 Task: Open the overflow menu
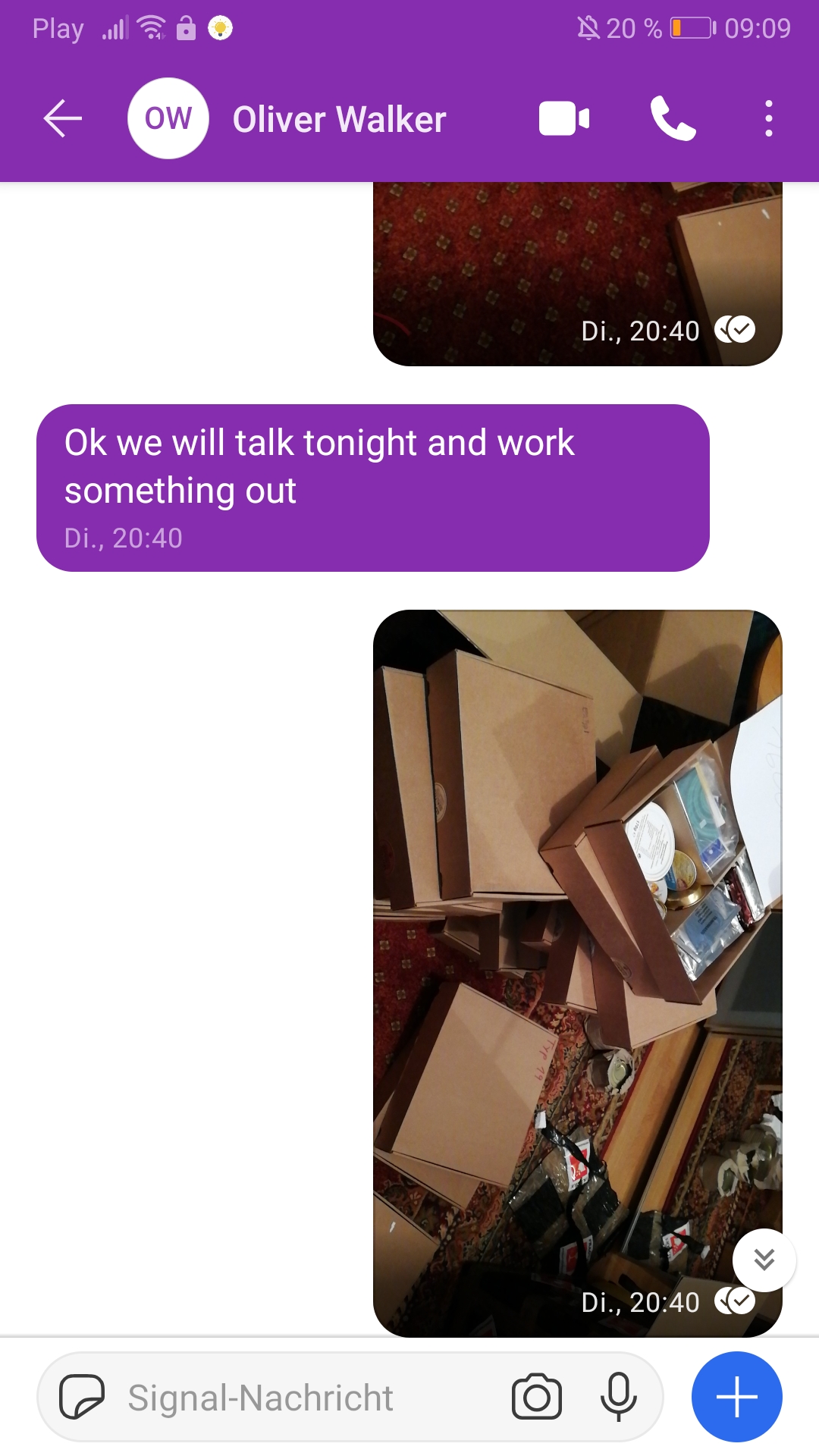pos(768,119)
